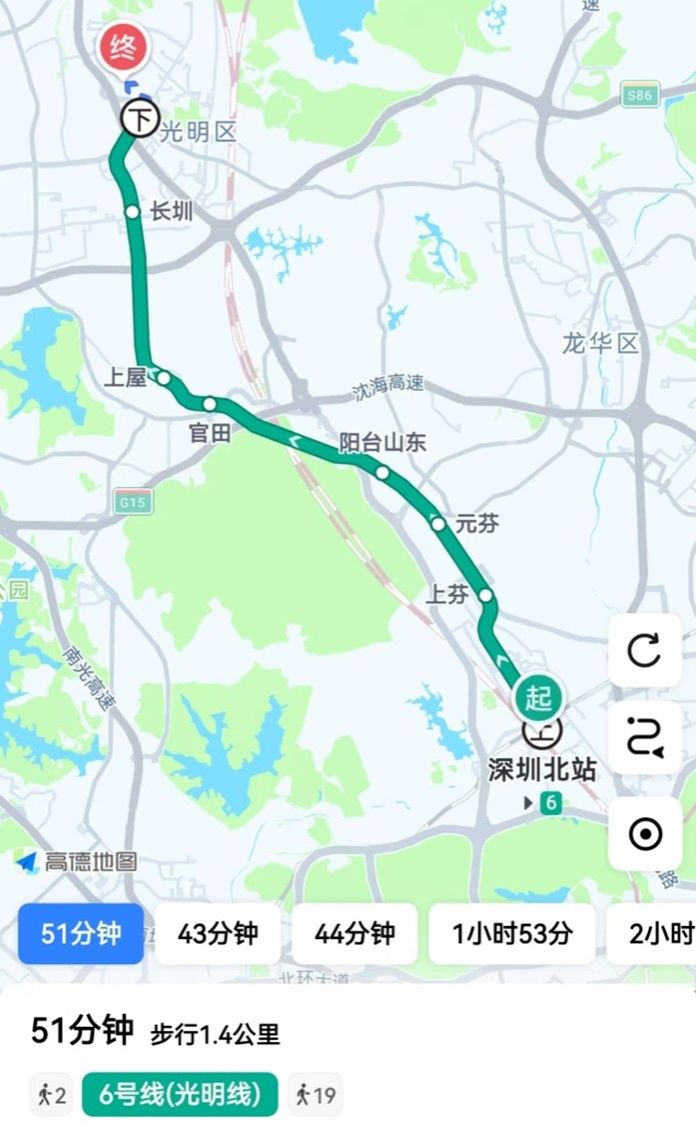The width and height of the screenshot is (696, 1132).
Task: Center map on my current location
Action: click(645, 832)
